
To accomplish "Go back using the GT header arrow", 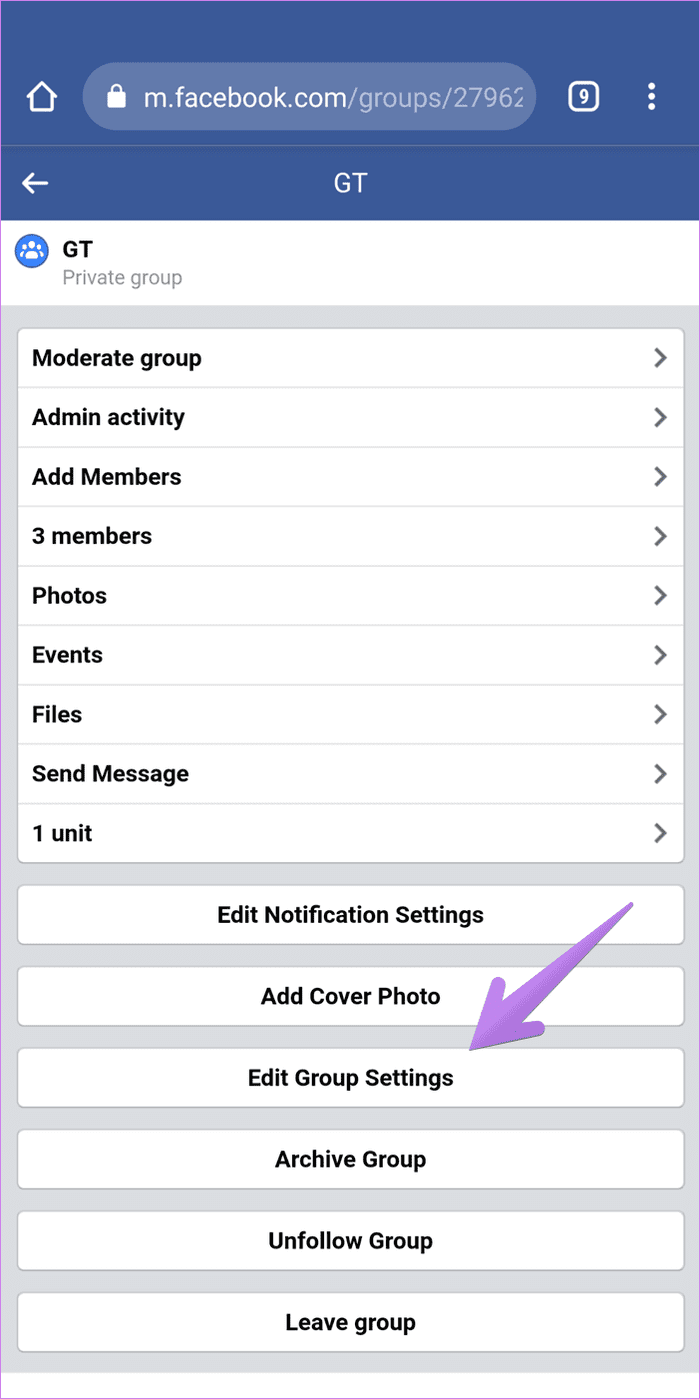I will click(36, 183).
